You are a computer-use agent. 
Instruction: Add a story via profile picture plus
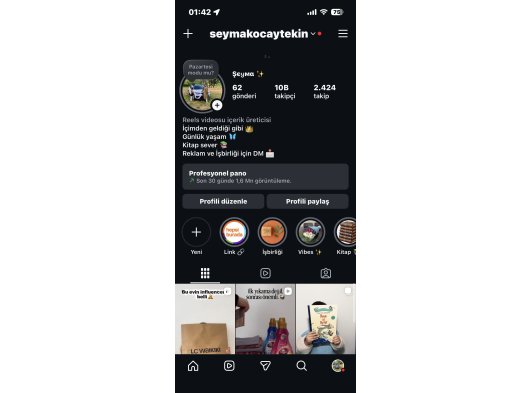click(x=217, y=105)
